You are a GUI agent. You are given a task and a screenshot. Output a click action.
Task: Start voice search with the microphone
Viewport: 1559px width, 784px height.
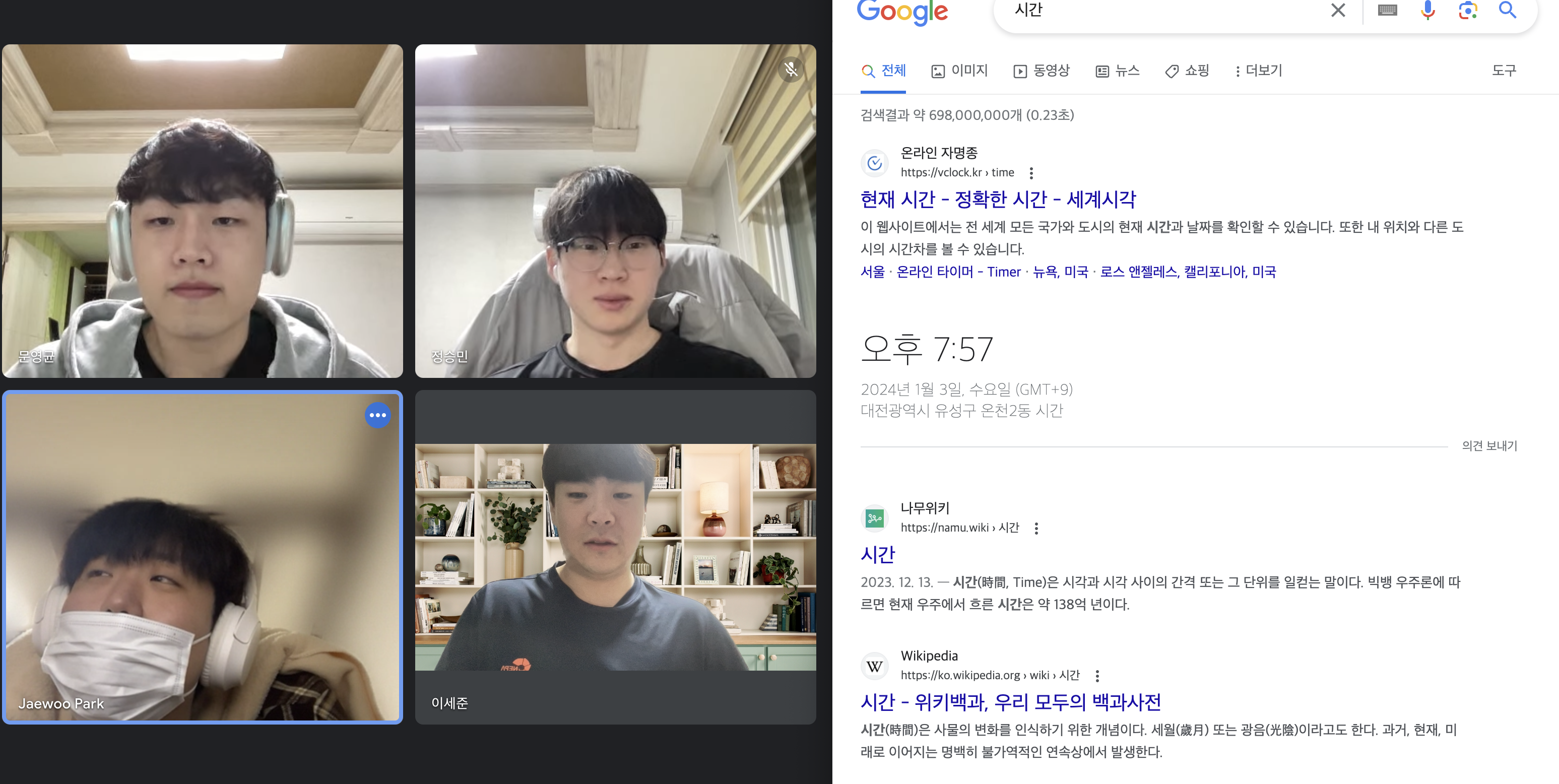[1427, 10]
